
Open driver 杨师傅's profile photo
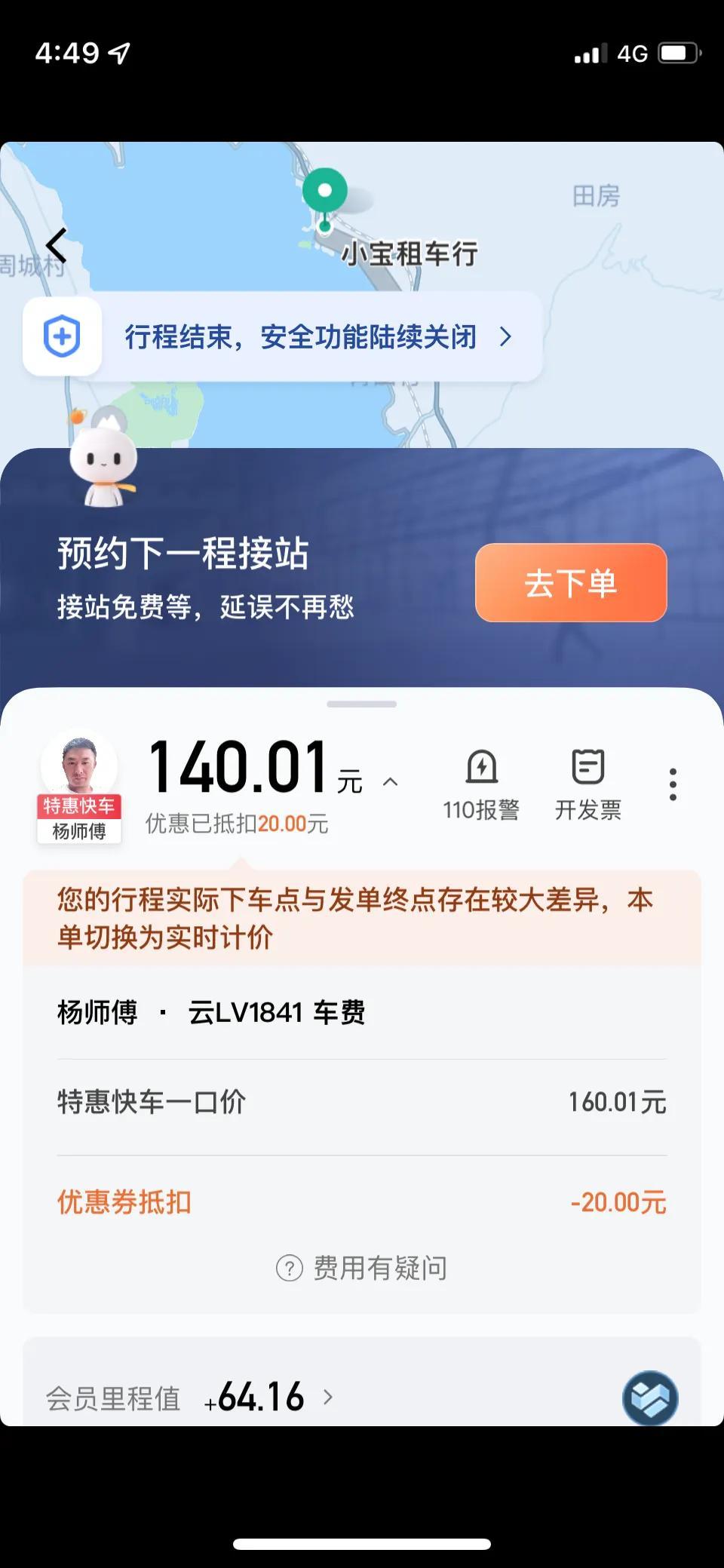[78, 766]
